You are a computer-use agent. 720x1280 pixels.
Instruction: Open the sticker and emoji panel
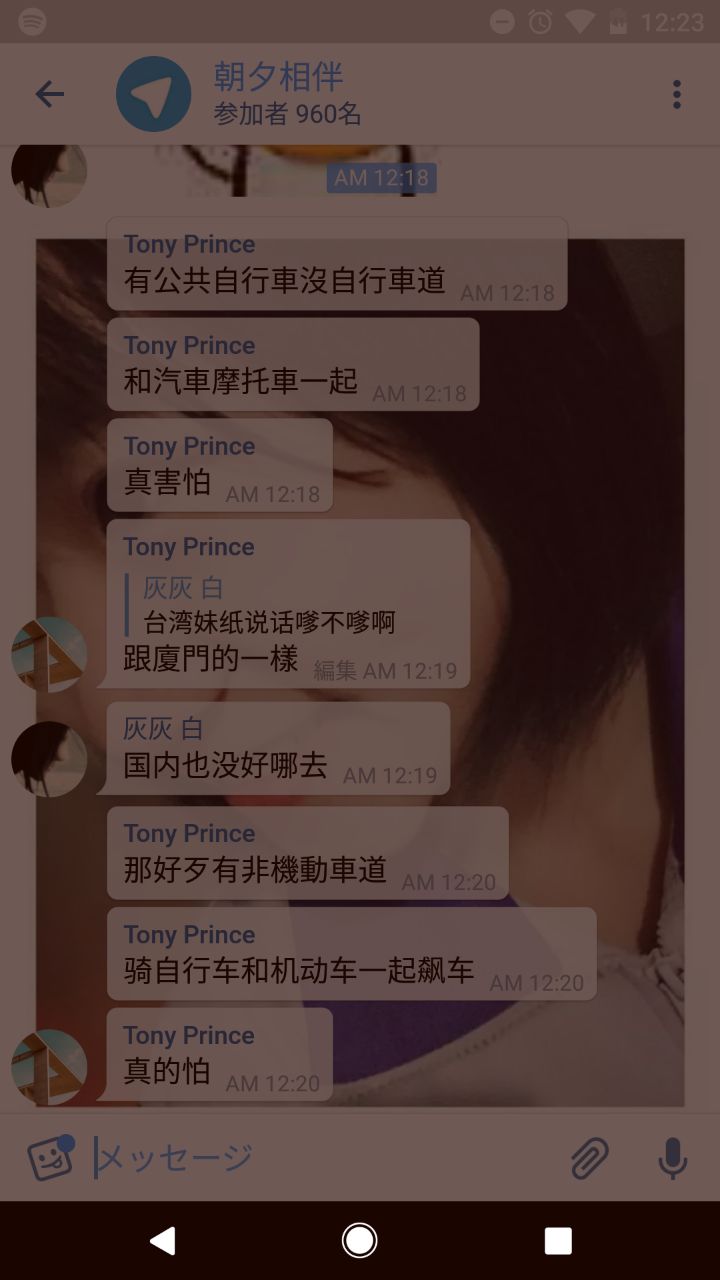[x=50, y=1158]
